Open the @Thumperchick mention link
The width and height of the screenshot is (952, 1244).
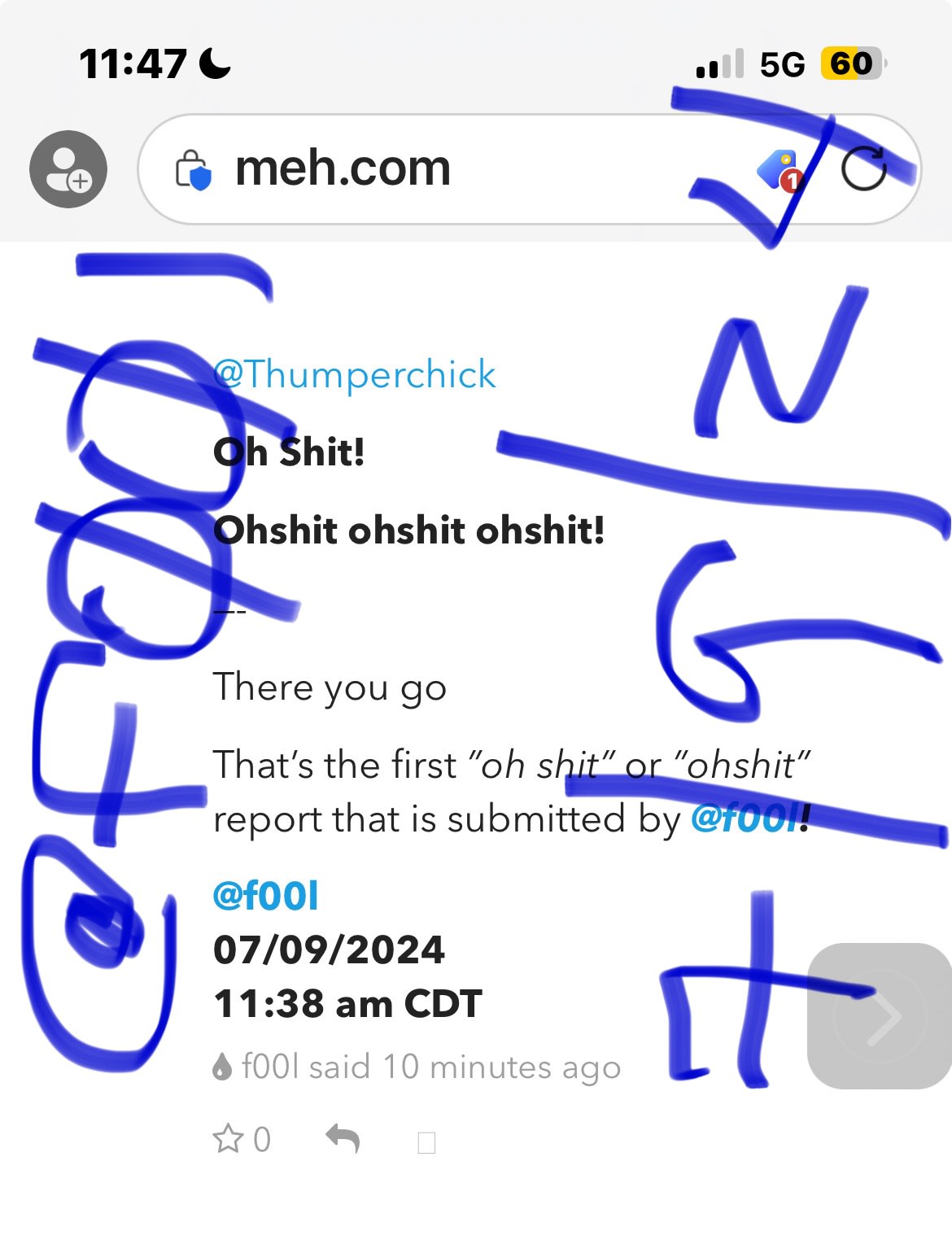[x=355, y=374]
